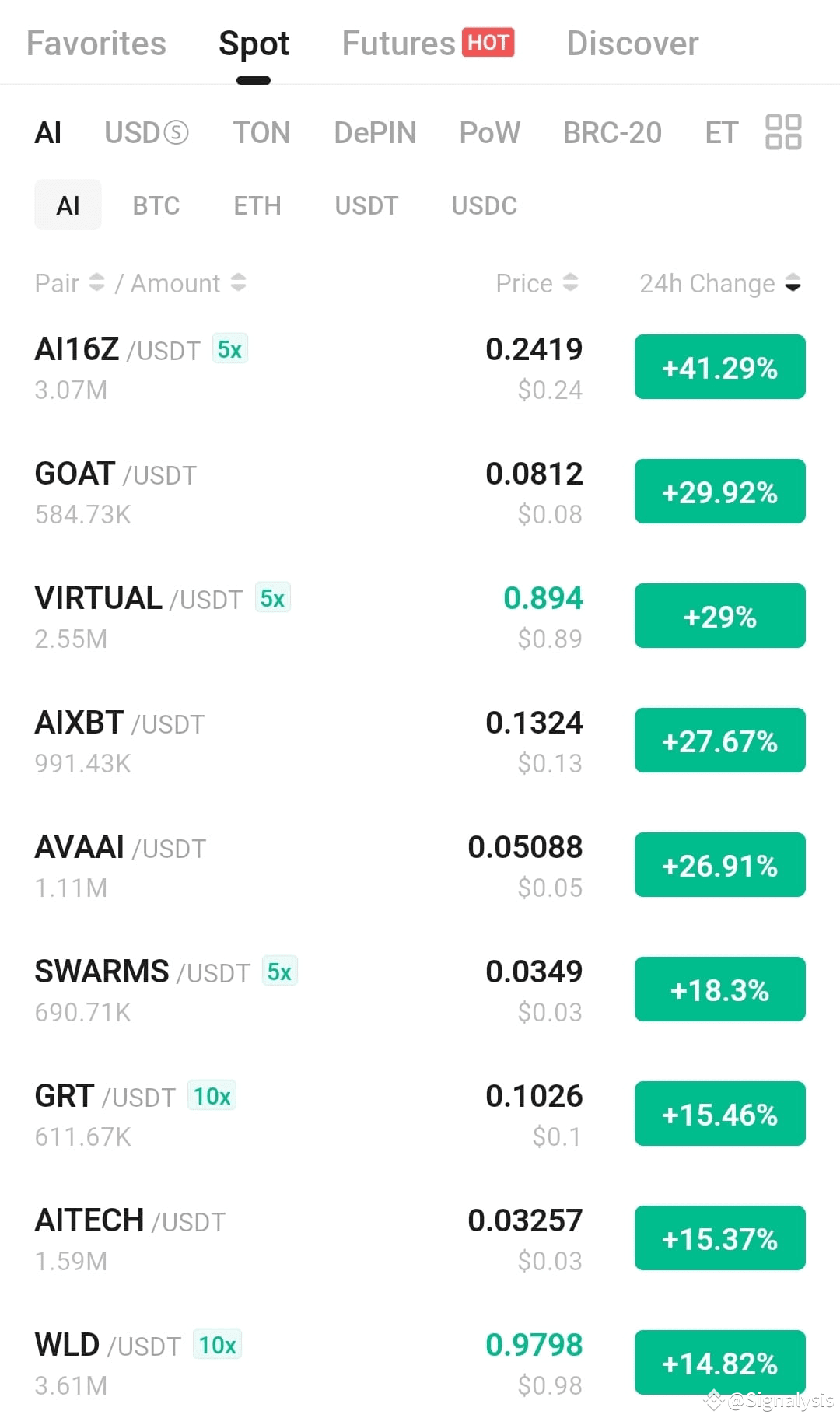Select the ETH quote filter
Viewport: 840px width, 1418px height.
point(257,205)
